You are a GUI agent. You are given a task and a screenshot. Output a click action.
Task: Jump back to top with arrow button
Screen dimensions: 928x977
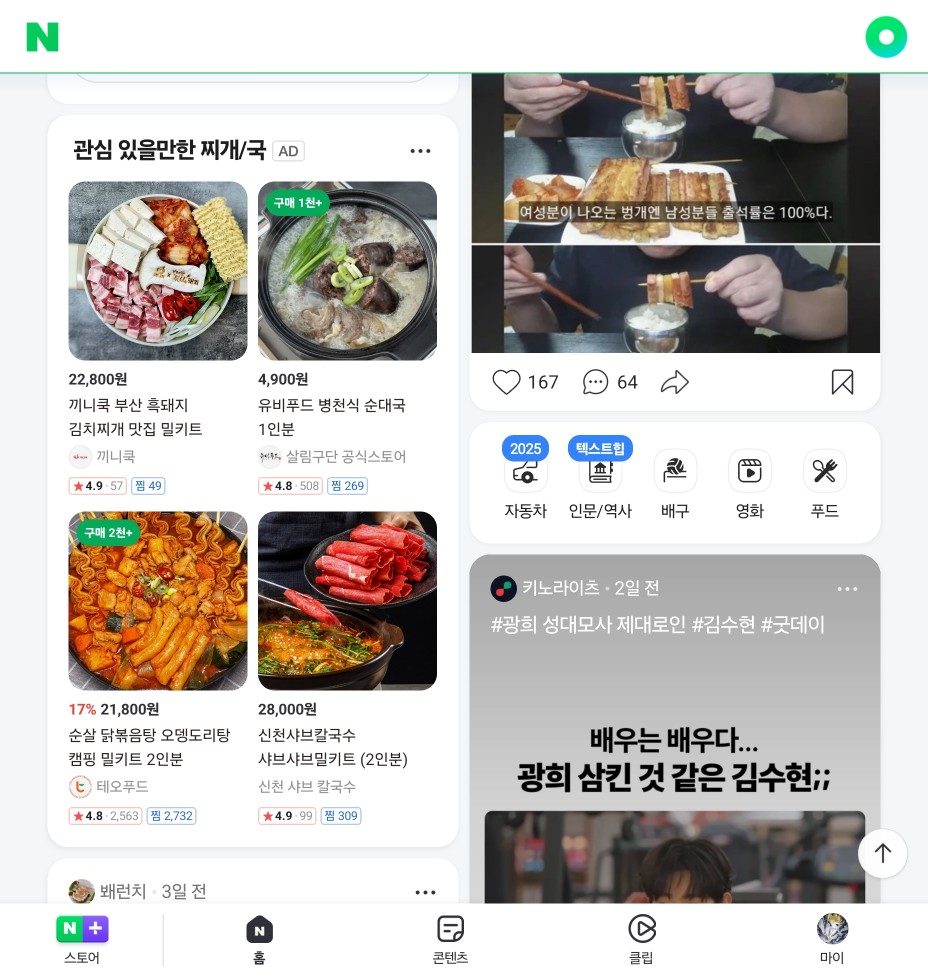[x=882, y=853]
